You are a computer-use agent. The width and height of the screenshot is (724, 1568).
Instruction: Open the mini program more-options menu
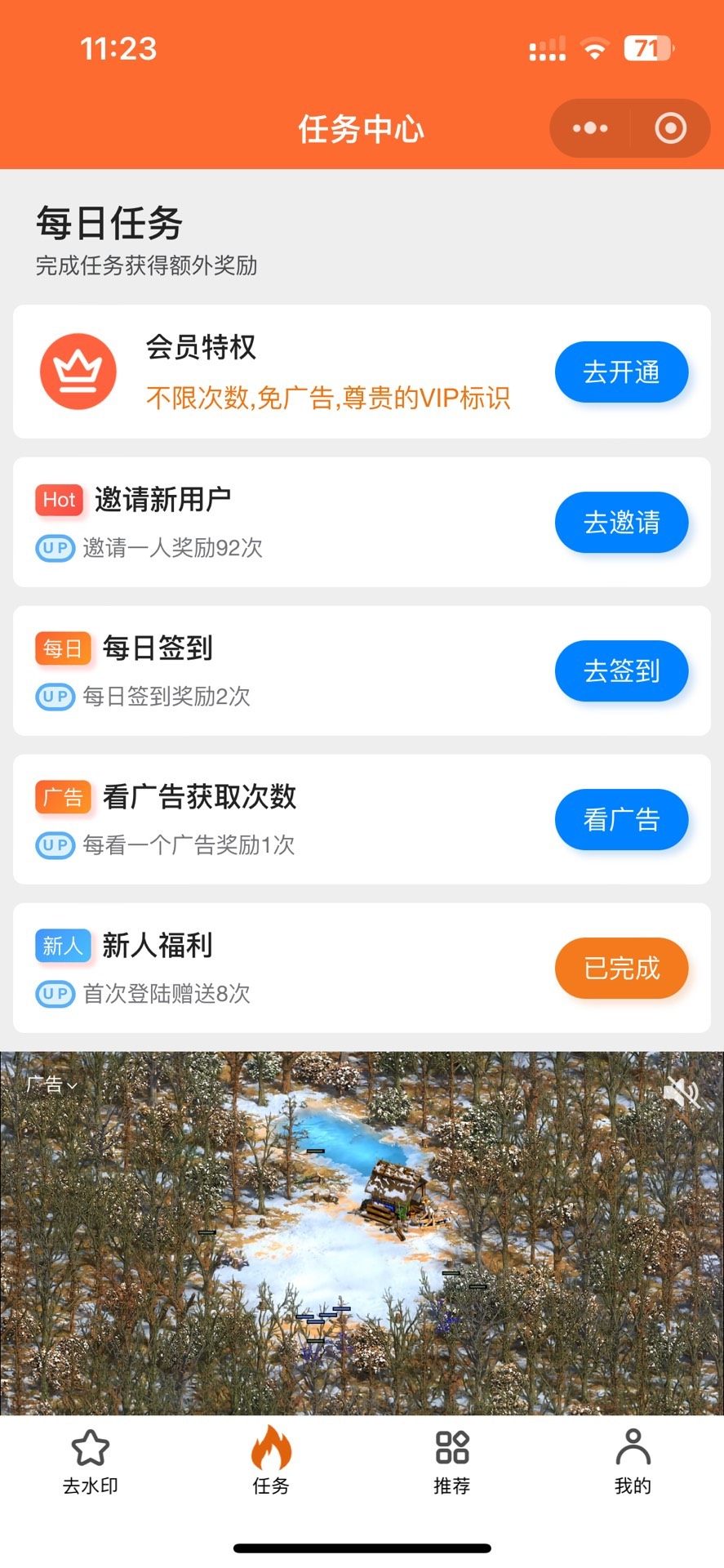pos(590,128)
